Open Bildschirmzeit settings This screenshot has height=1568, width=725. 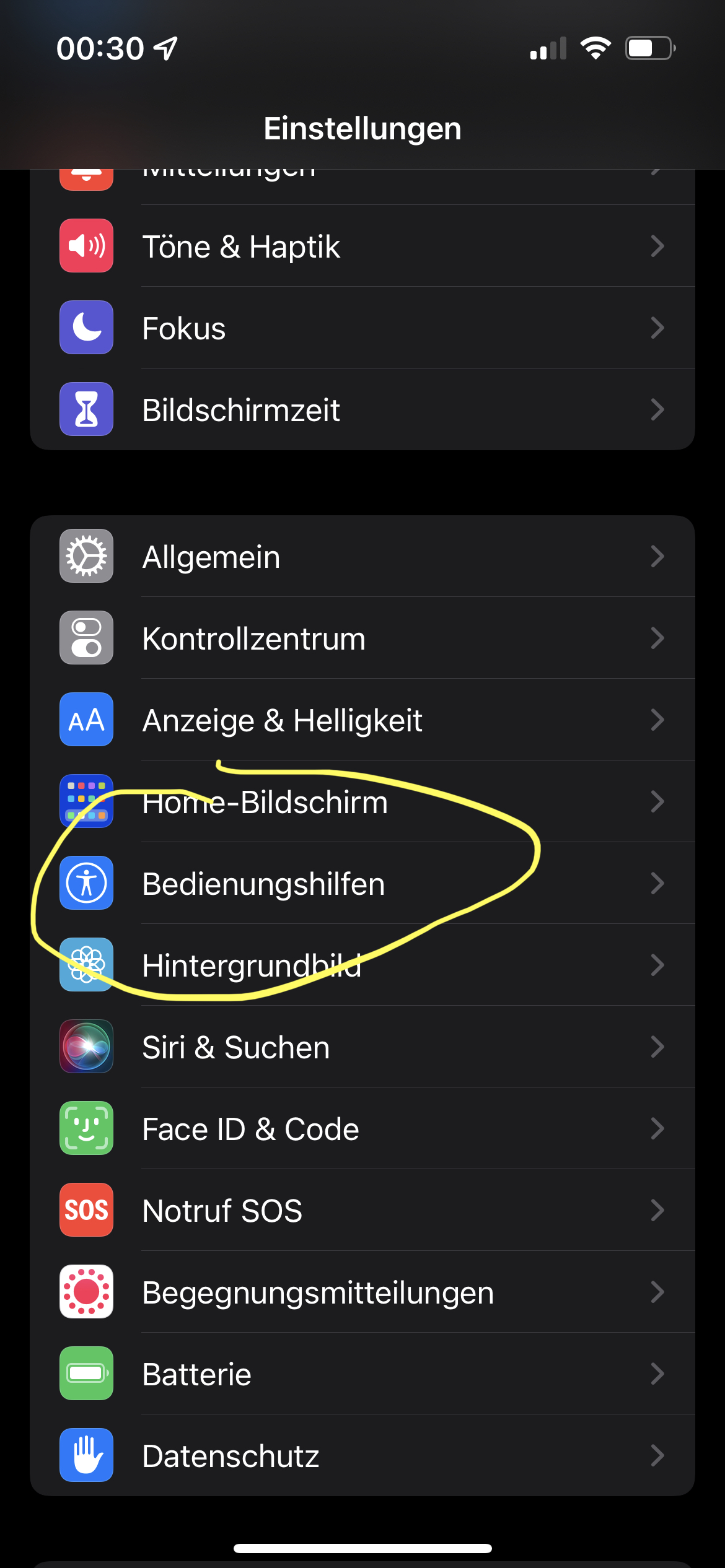362,410
